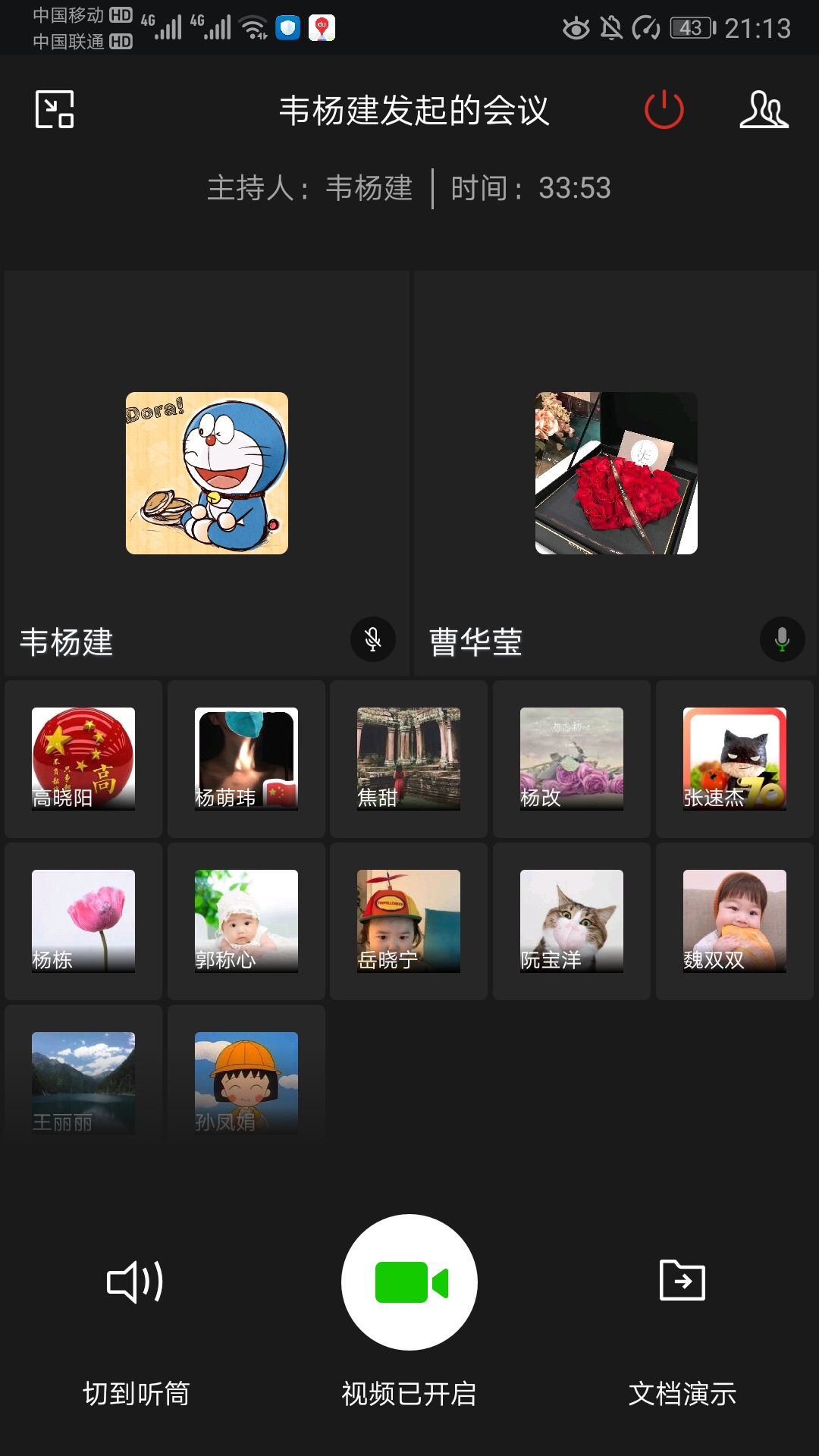Image resolution: width=819 pixels, height=1456 pixels.
Task: Open participant 岳晓宁's tile
Action: point(409,921)
